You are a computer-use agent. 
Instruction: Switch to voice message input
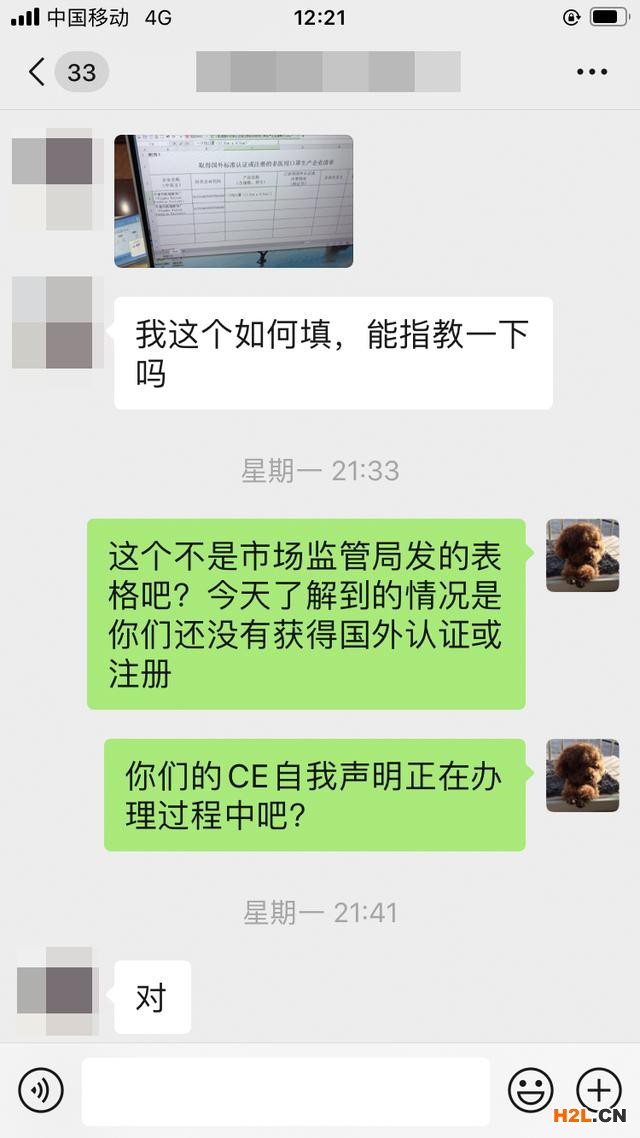tap(40, 1089)
